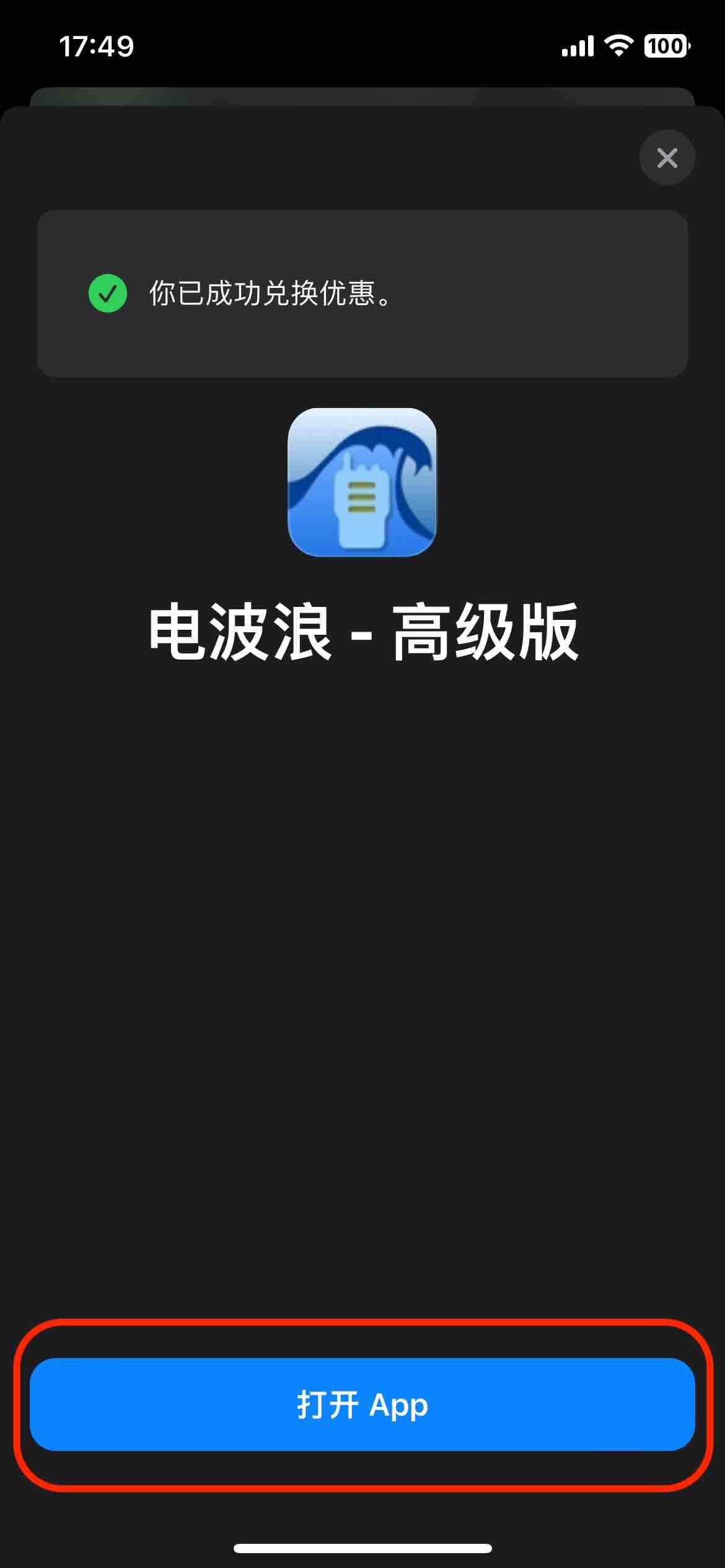Image resolution: width=725 pixels, height=1568 pixels.
Task: Dismiss the offer sheet with the close control
Action: coord(667,157)
